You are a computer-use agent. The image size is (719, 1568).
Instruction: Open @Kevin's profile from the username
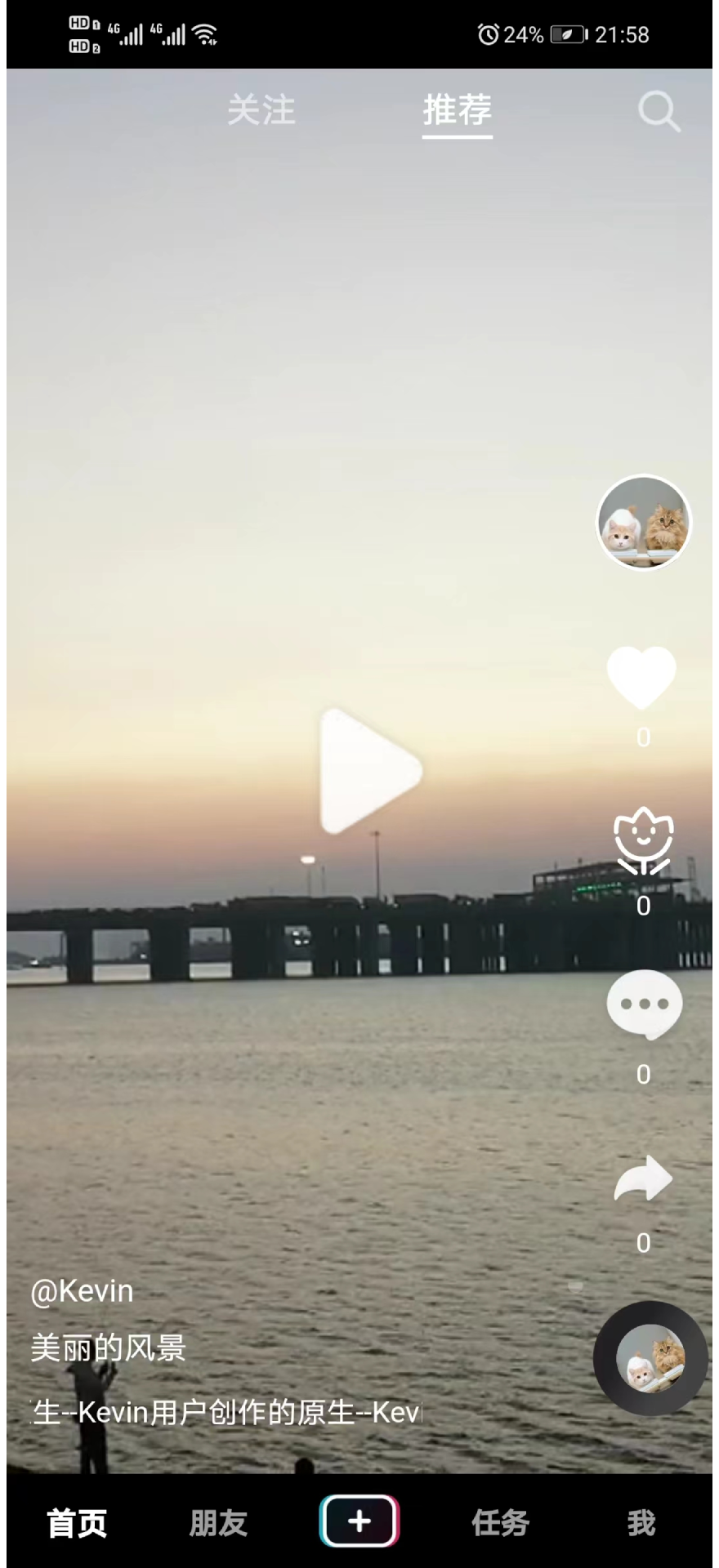[x=82, y=1290]
